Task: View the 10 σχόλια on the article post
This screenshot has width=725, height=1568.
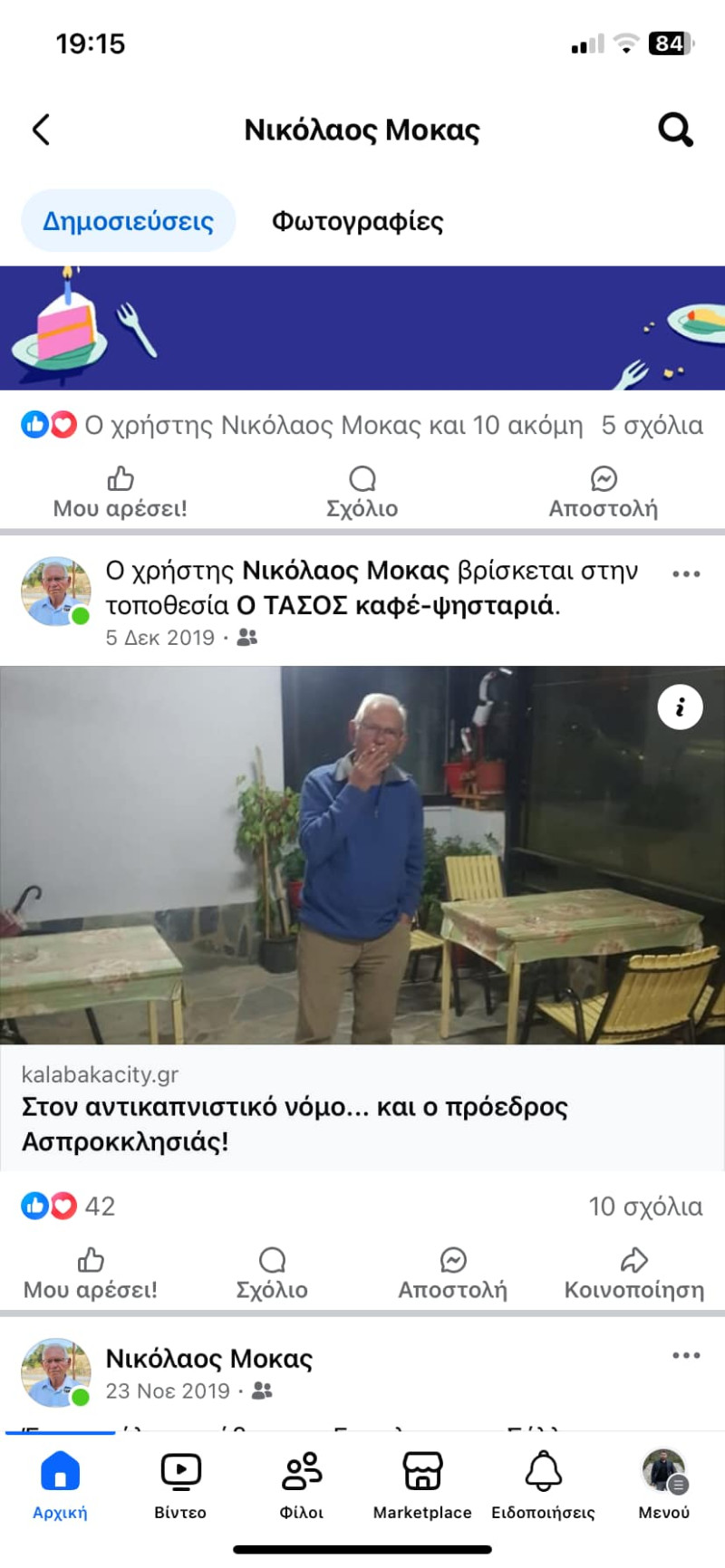Action: click(x=644, y=1207)
